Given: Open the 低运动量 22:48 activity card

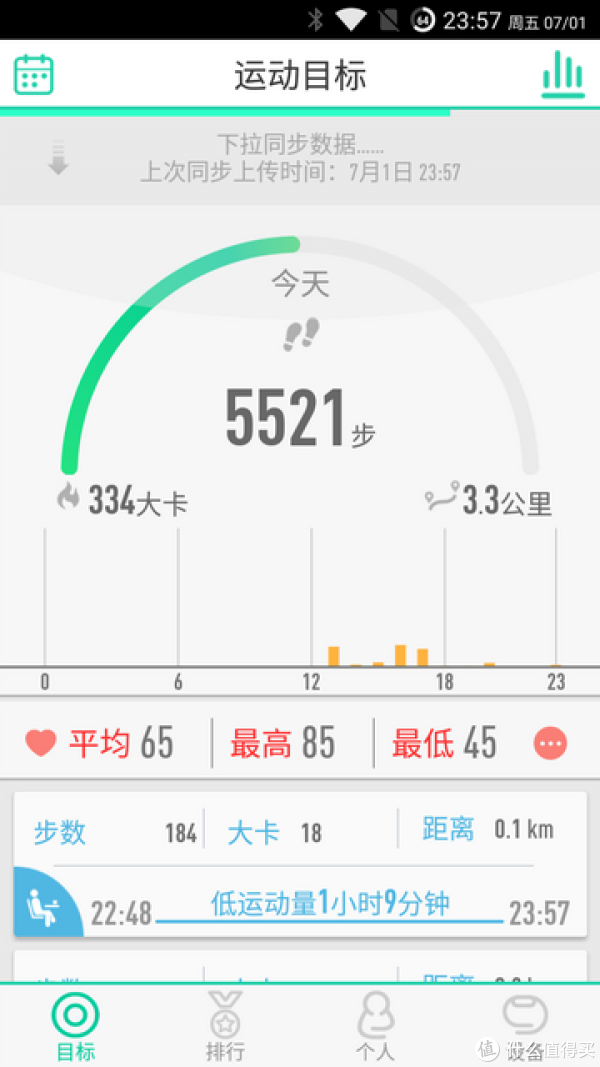Looking at the screenshot, I should coord(300,864).
